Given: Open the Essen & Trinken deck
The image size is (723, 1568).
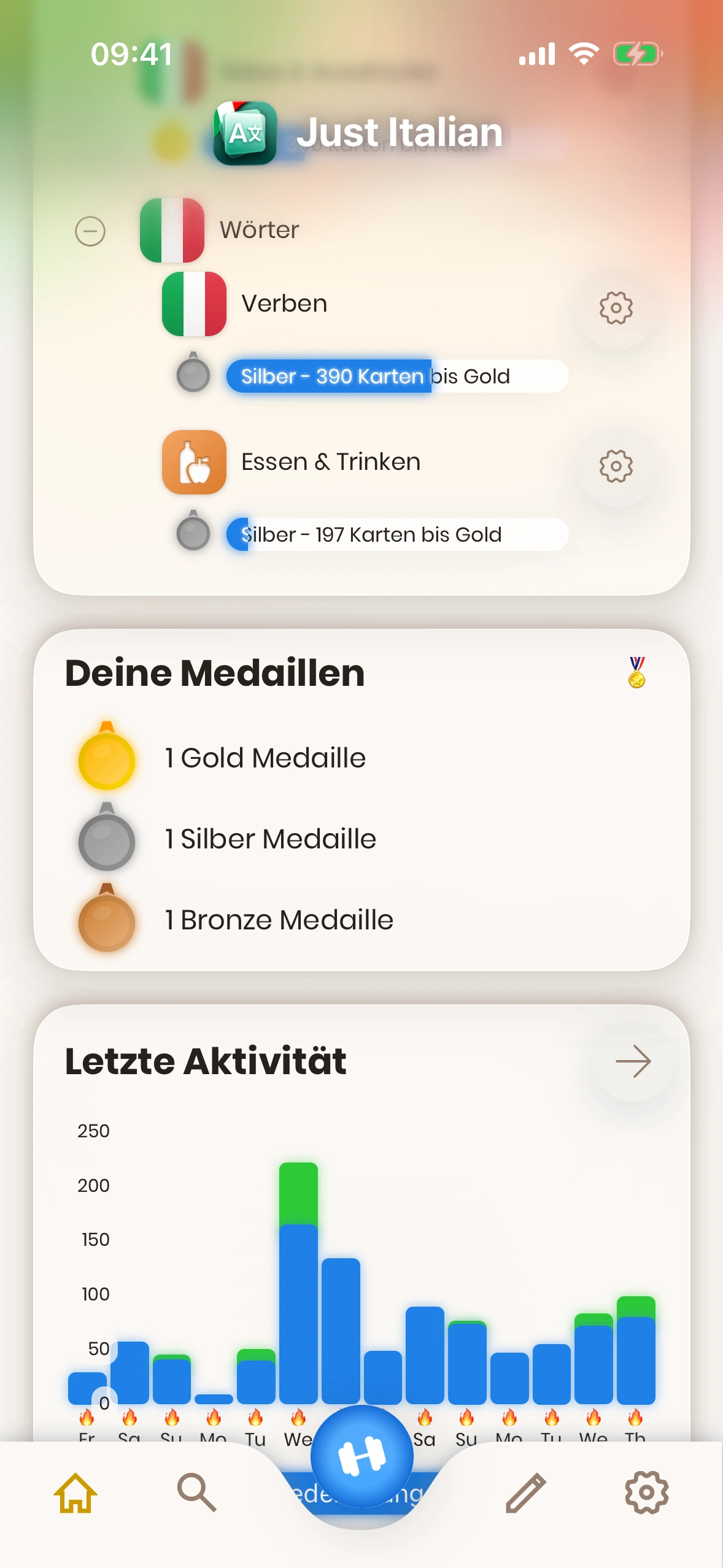Looking at the screenshot, I should click(330, 462).
